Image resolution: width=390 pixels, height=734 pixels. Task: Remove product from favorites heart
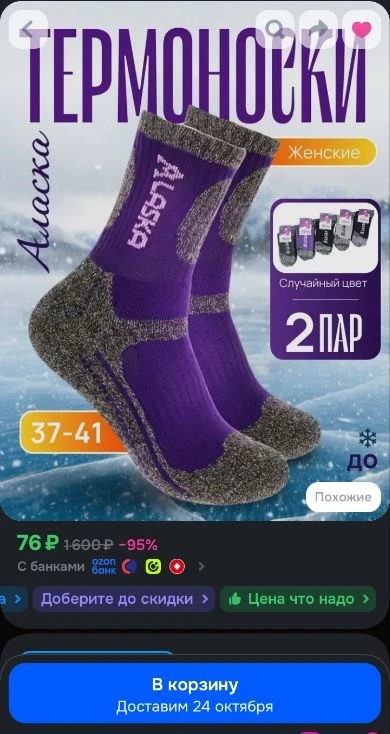361,29
